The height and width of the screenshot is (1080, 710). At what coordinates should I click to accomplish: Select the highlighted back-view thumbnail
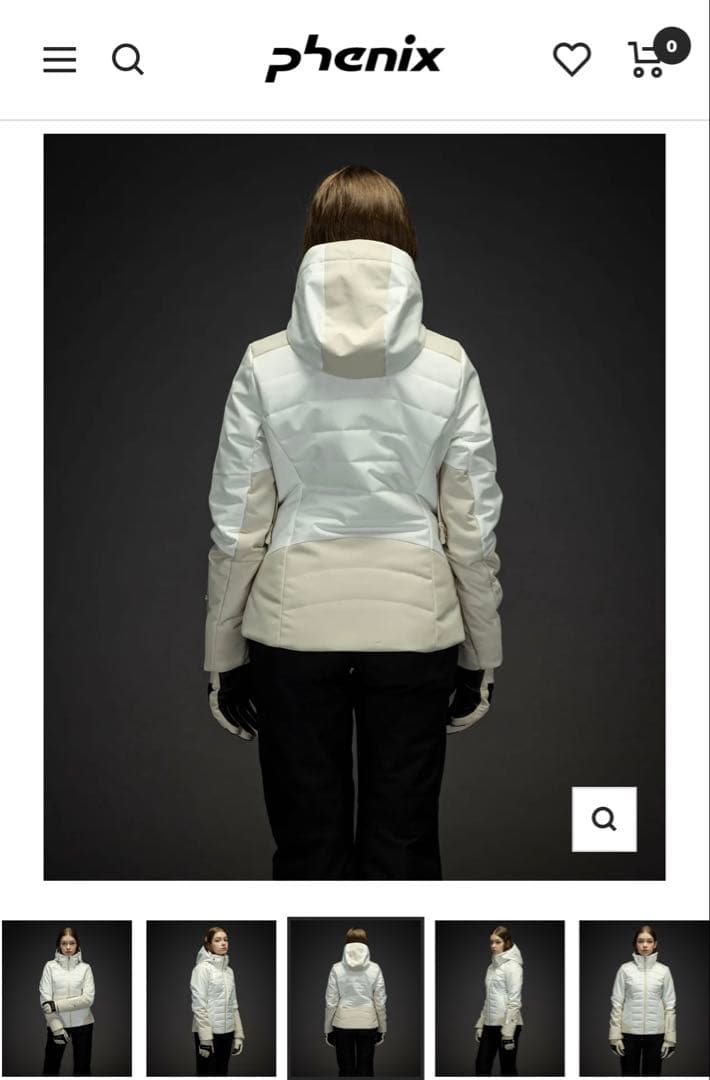pos(355,998)
